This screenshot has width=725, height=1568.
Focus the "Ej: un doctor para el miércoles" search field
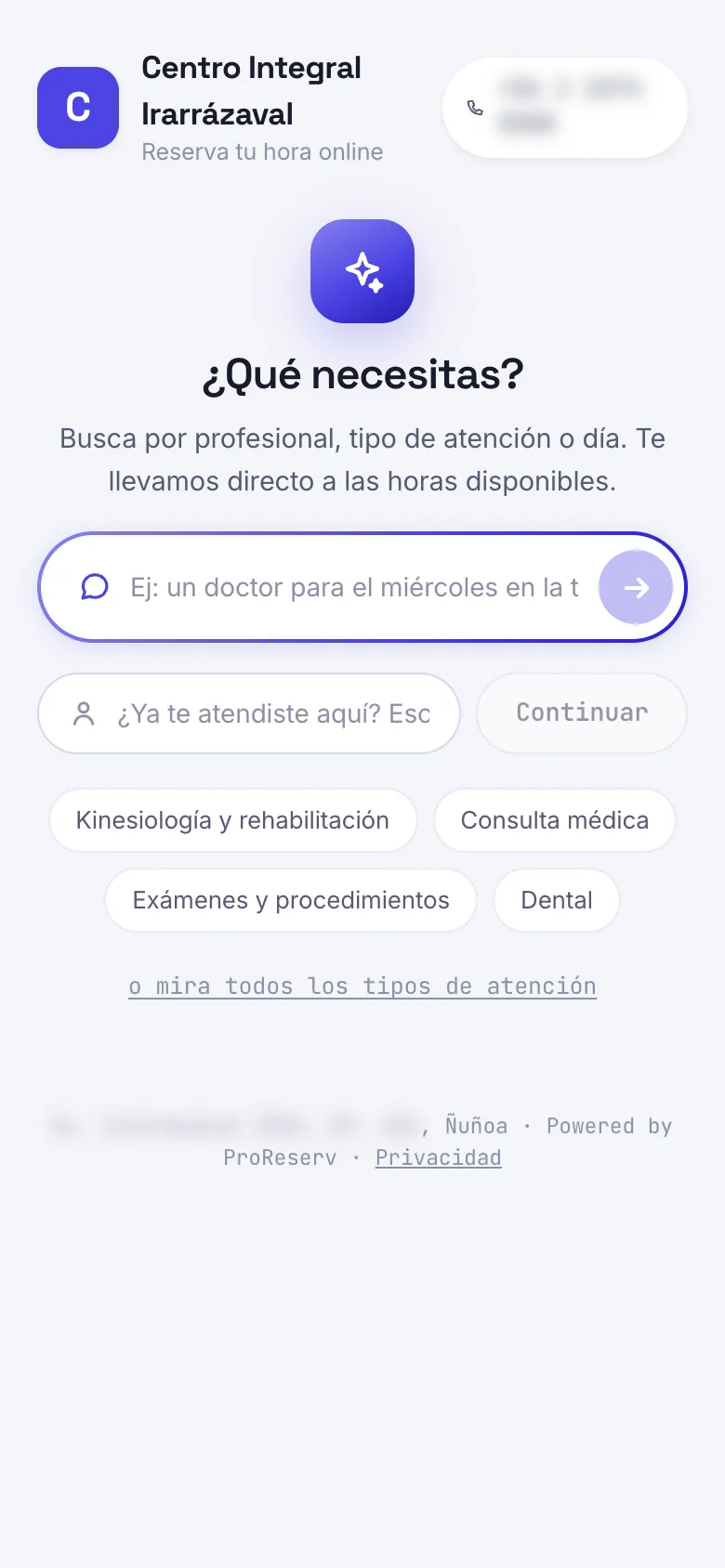354,587
